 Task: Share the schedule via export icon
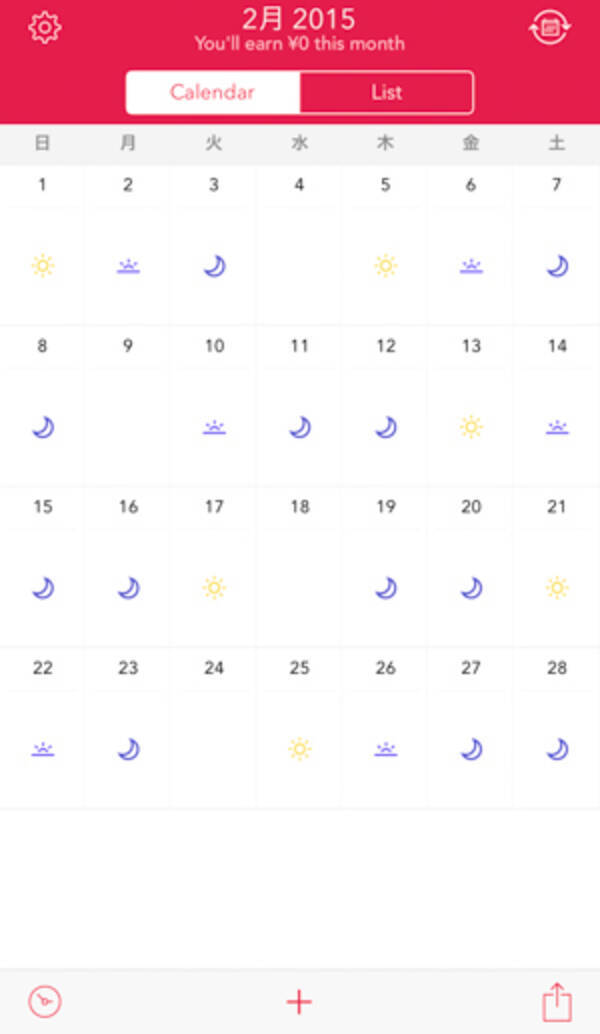click(x=557, y=1001)
